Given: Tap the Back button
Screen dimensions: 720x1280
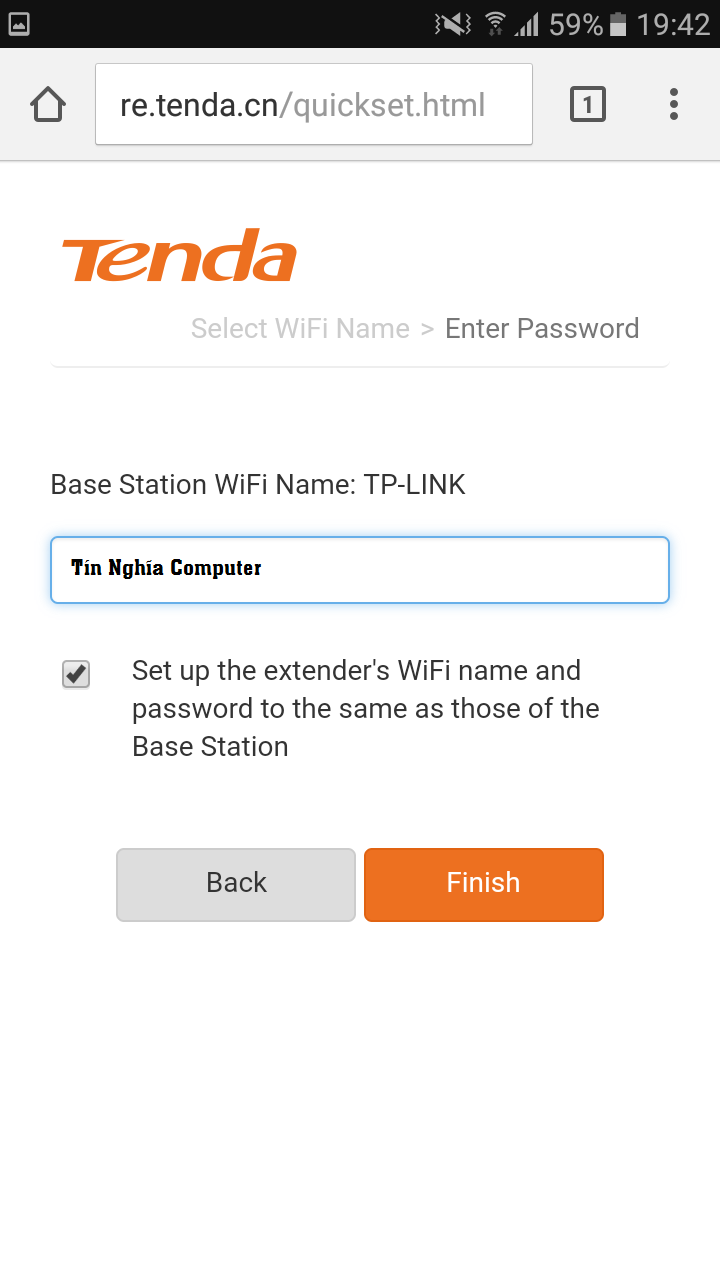Looking at the screenshot, I should pos(236,884).
